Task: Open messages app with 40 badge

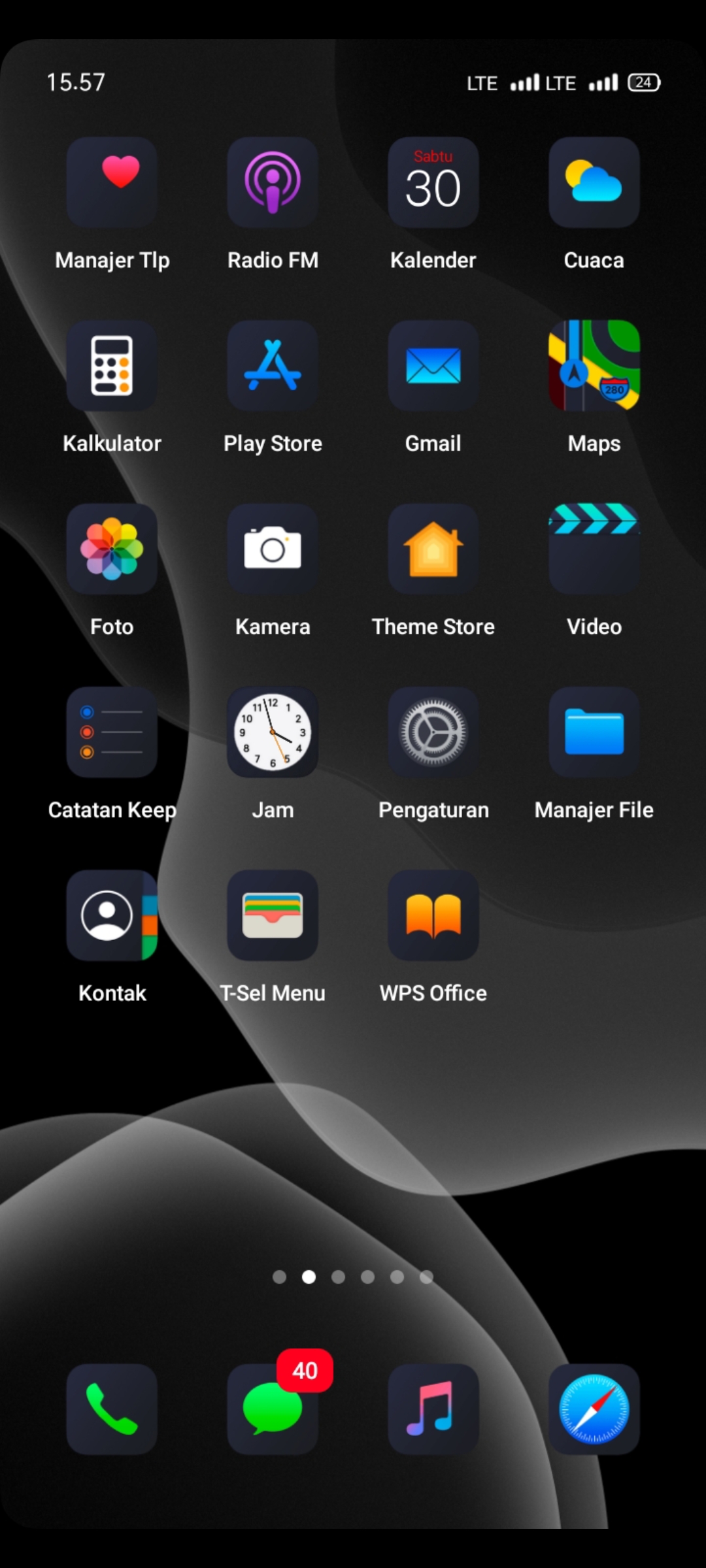Action: (x=273, y=1409)
